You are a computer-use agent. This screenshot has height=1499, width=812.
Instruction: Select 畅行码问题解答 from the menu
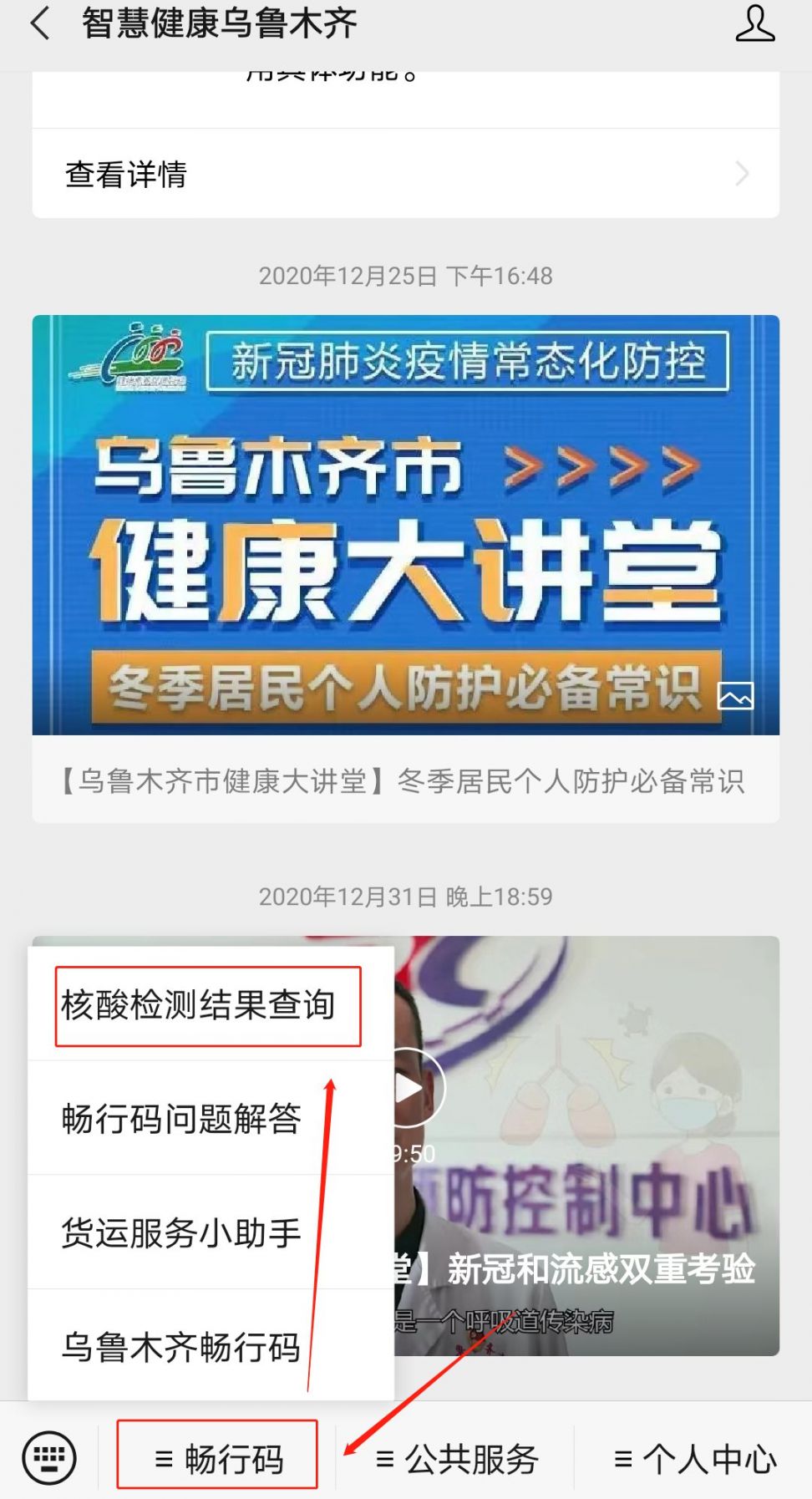click(x=181, y=1119)
